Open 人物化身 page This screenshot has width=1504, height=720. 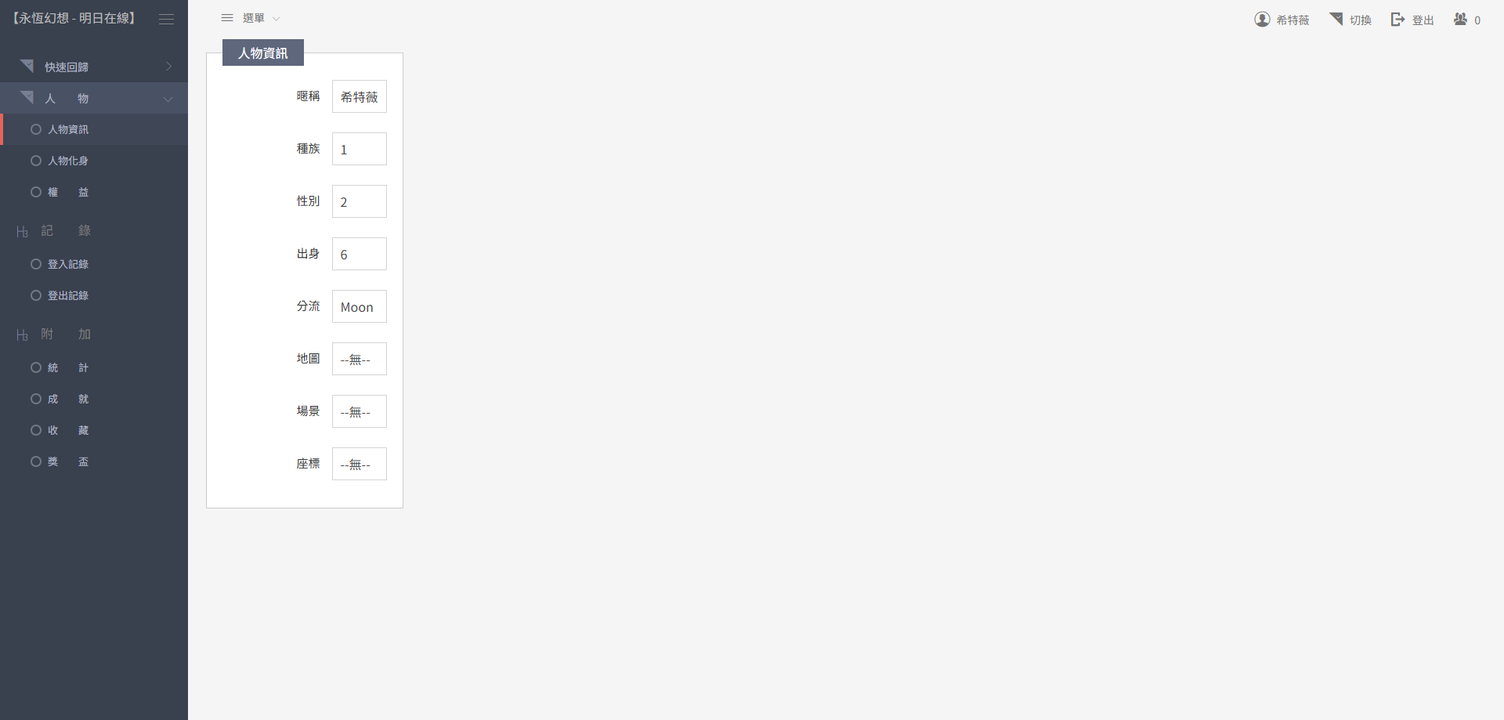(x=68, y=161)
